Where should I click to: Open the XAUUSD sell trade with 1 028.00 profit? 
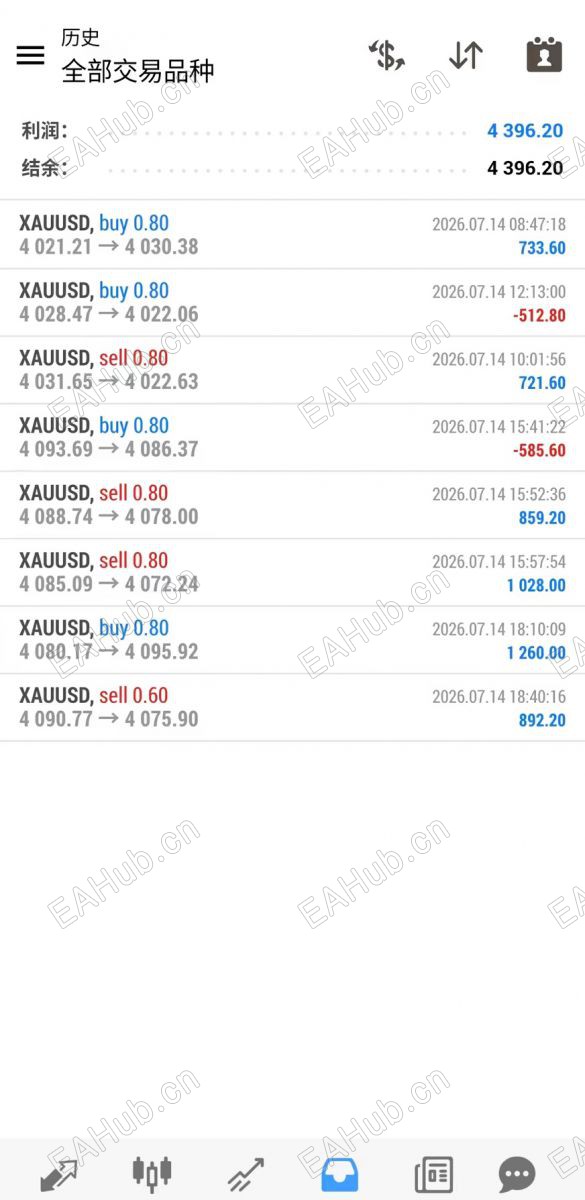(x=292, y=573)
